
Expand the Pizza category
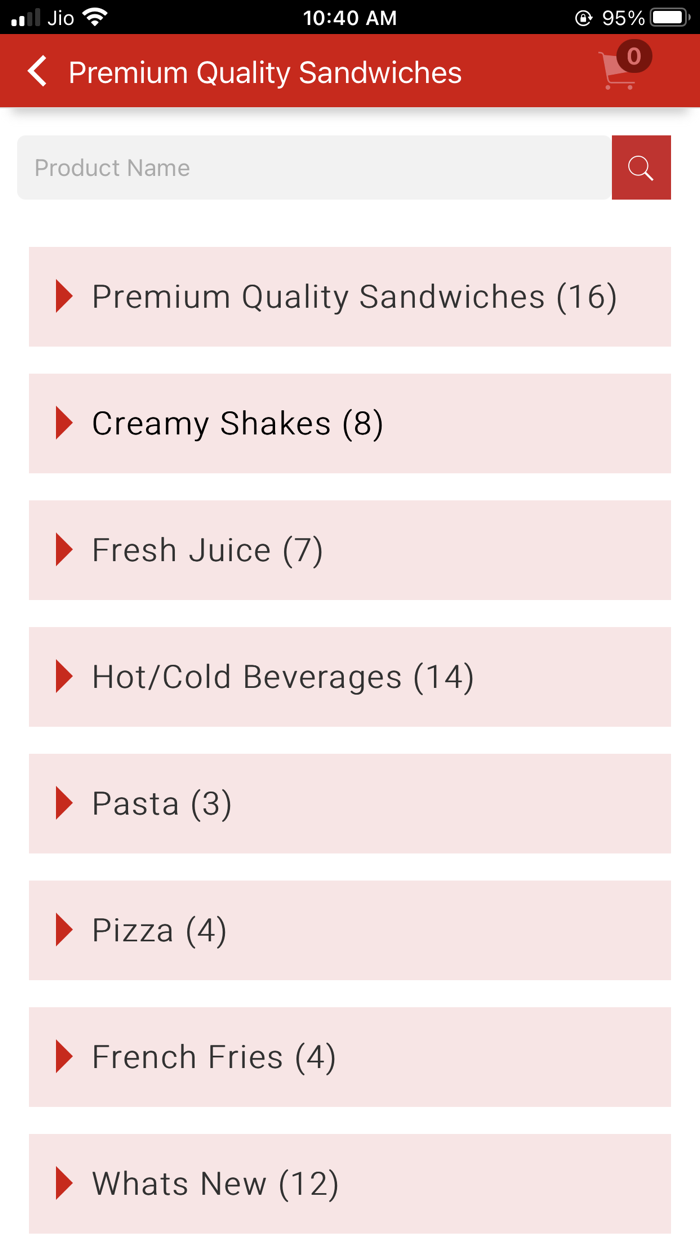tap(349, 931)
